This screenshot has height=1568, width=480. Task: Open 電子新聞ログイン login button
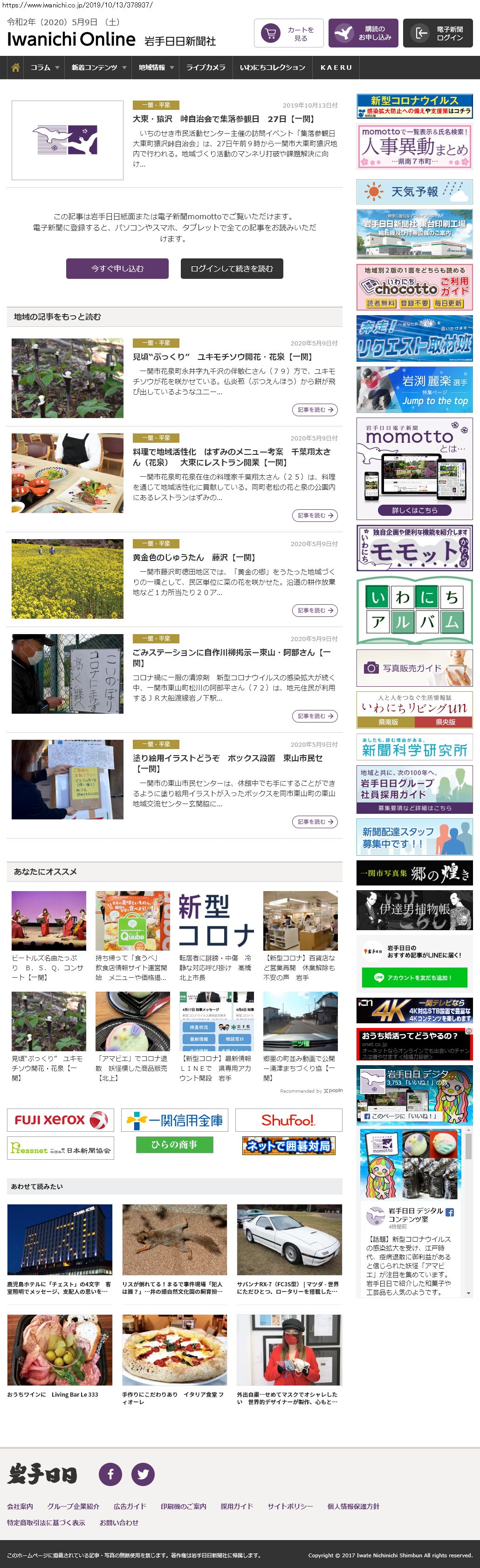click(438, 34)
